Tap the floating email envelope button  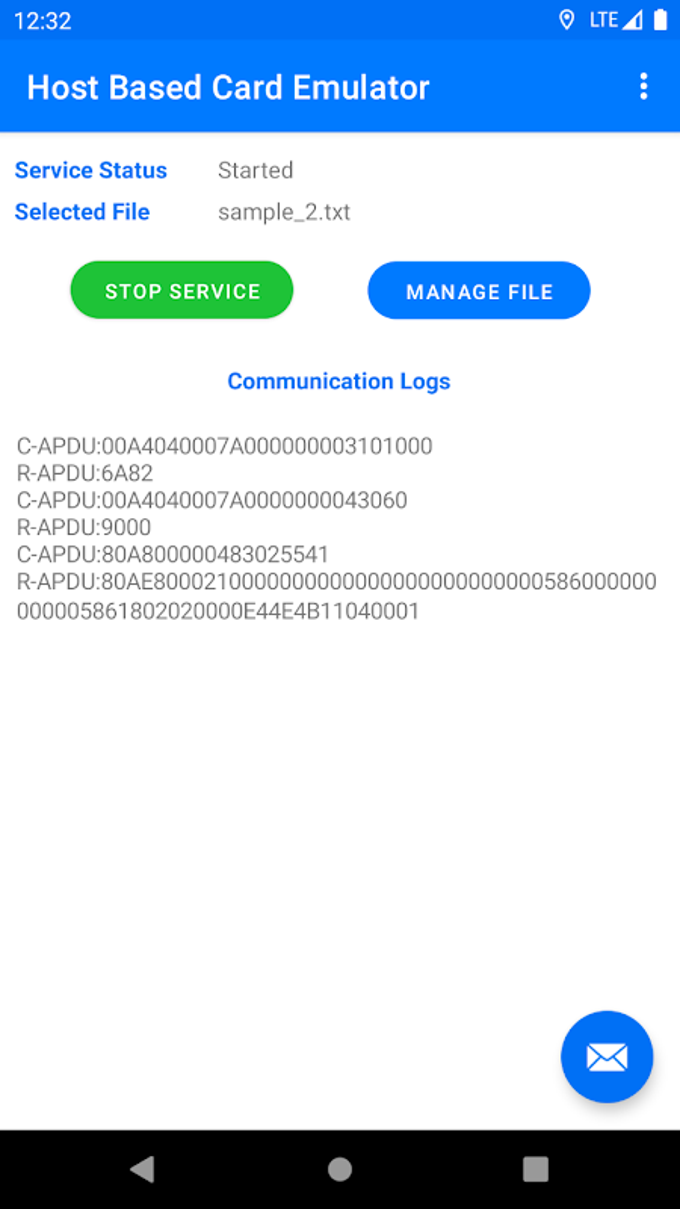[x=607, y=1057]
